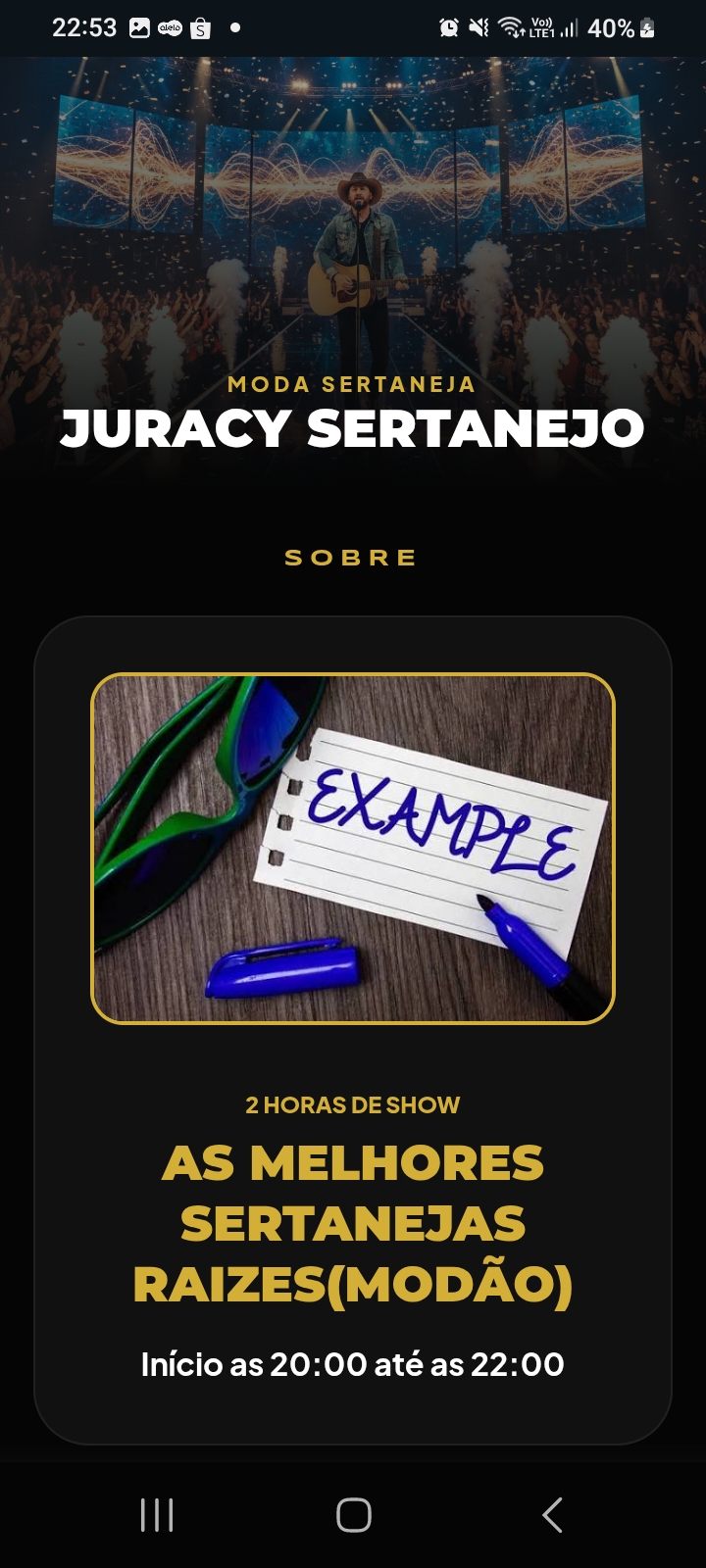Image resolution: width=706 pixels, height=1568 pixels.
Task: Open the recent apps overview
Action: [x=157, y=1514]
